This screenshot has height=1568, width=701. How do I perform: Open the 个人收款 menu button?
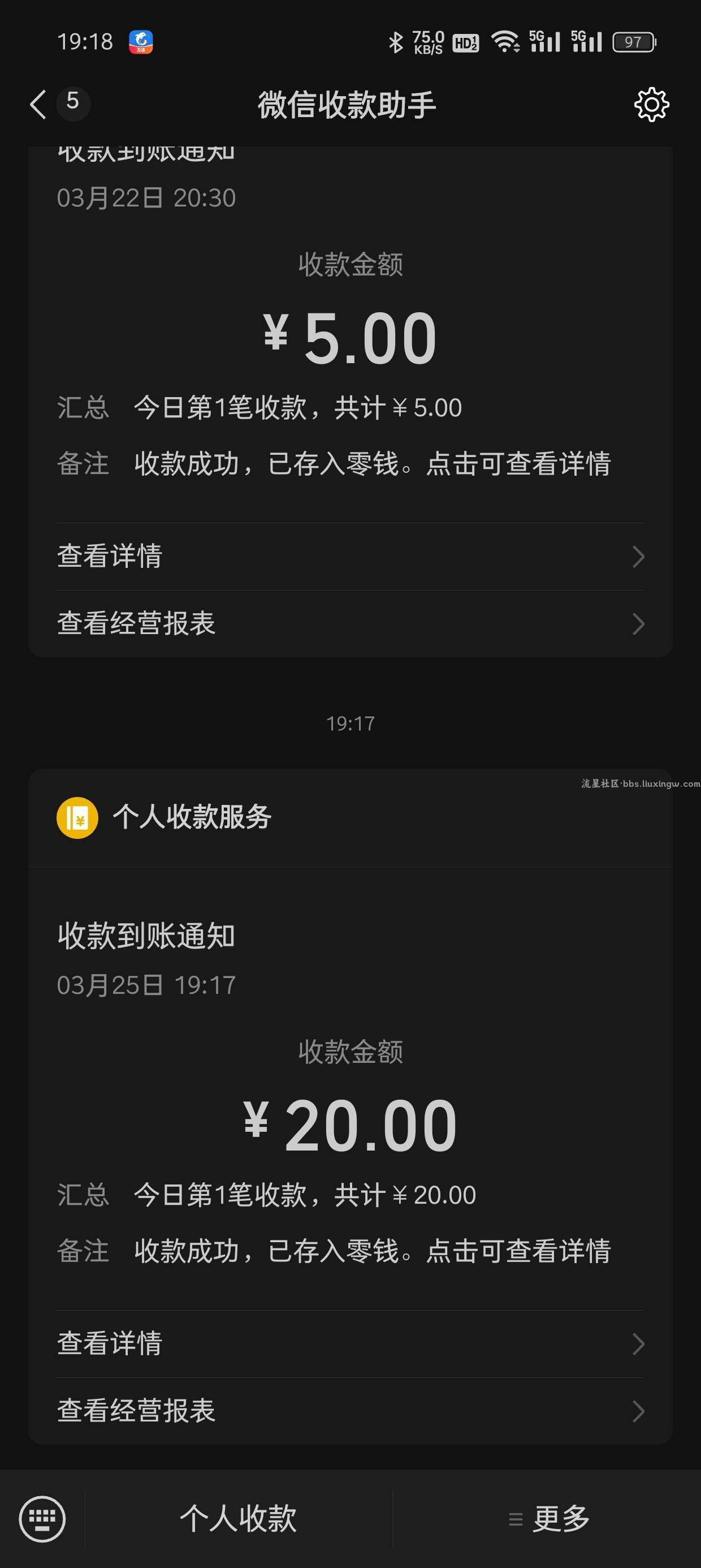coord(239,1519)
